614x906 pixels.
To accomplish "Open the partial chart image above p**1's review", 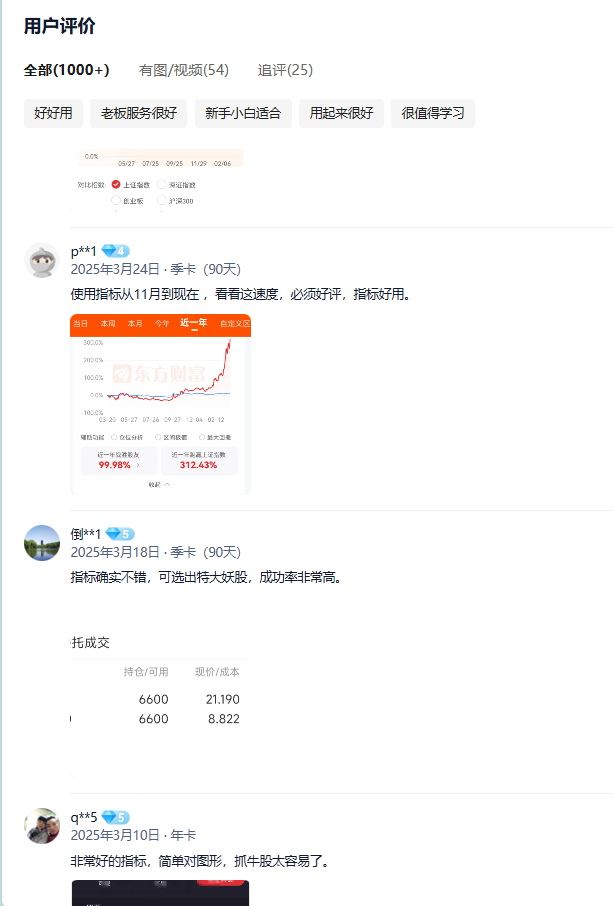I will [x=159, y=180].
